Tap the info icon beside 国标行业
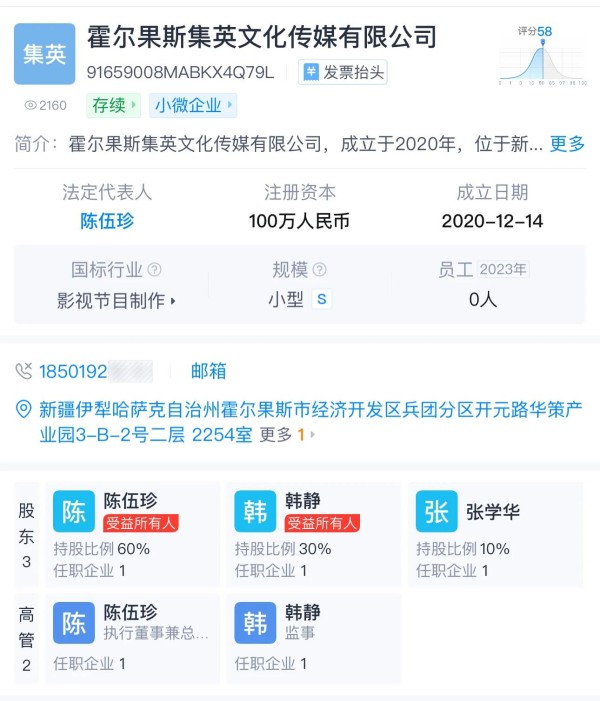The image size is (600, 701). (154, 269)
